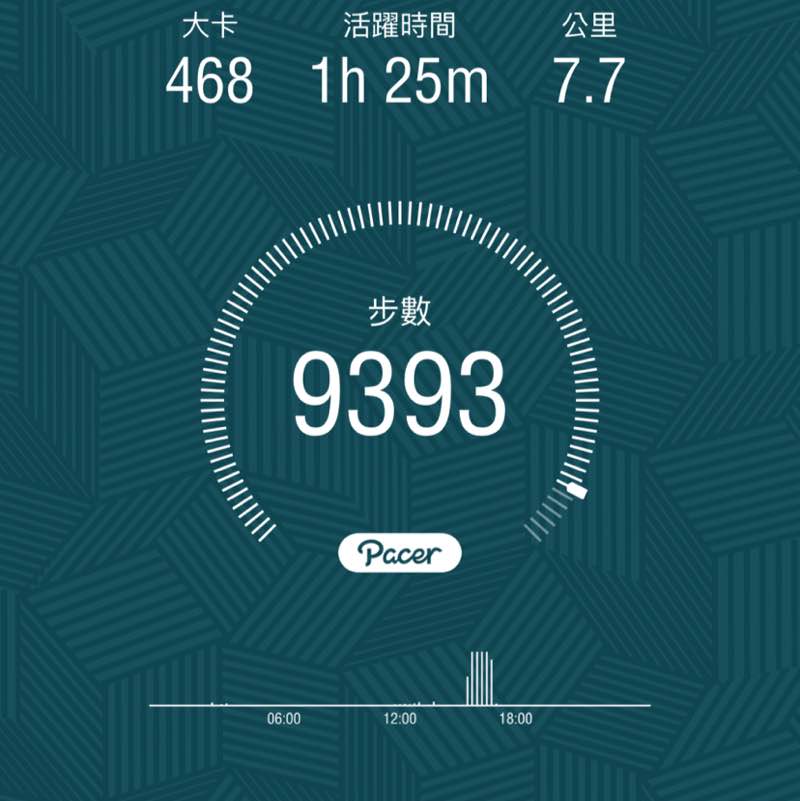Select the 12:00 time label

click(x=399, y=717)
